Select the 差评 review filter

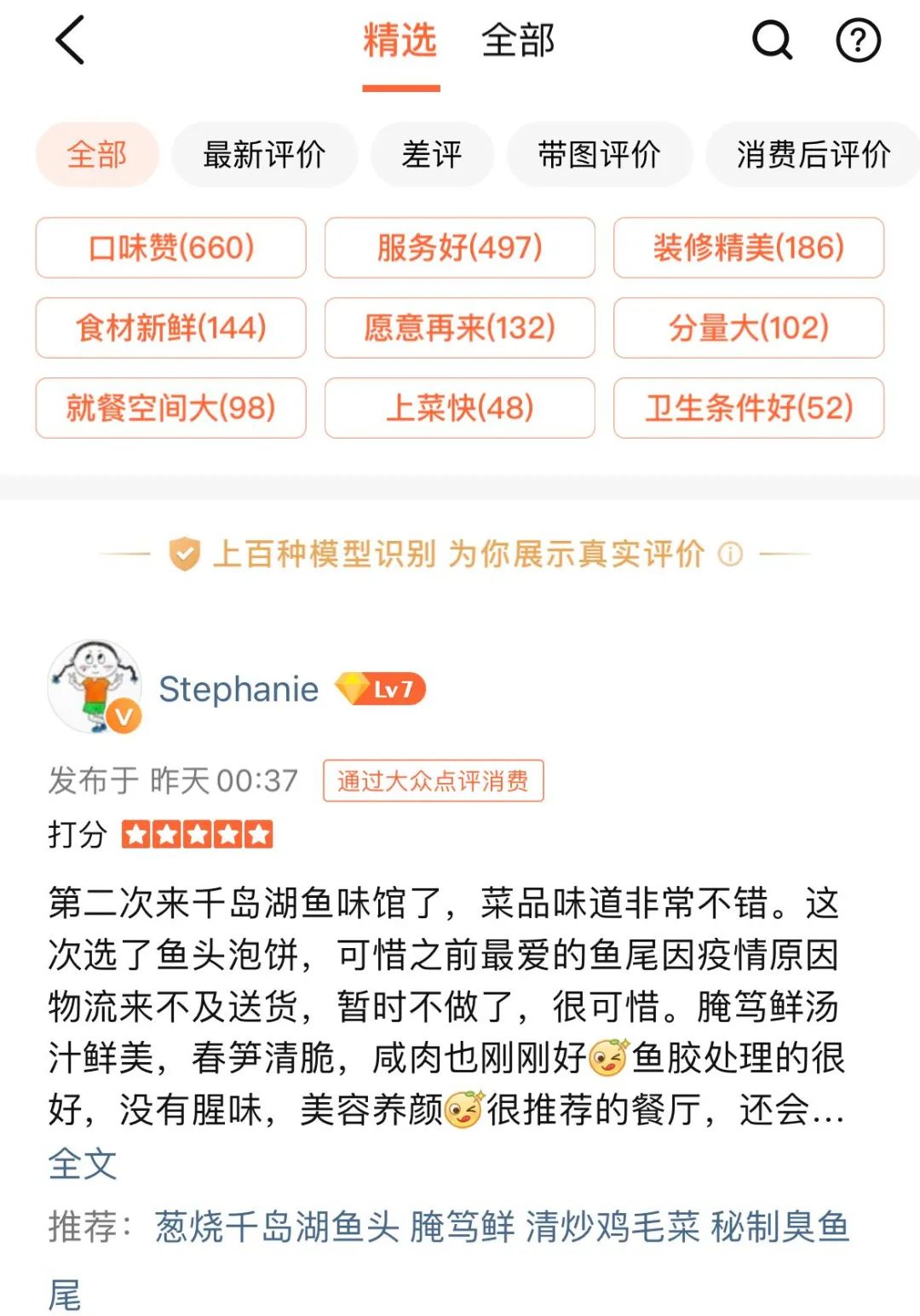(431, 155)
